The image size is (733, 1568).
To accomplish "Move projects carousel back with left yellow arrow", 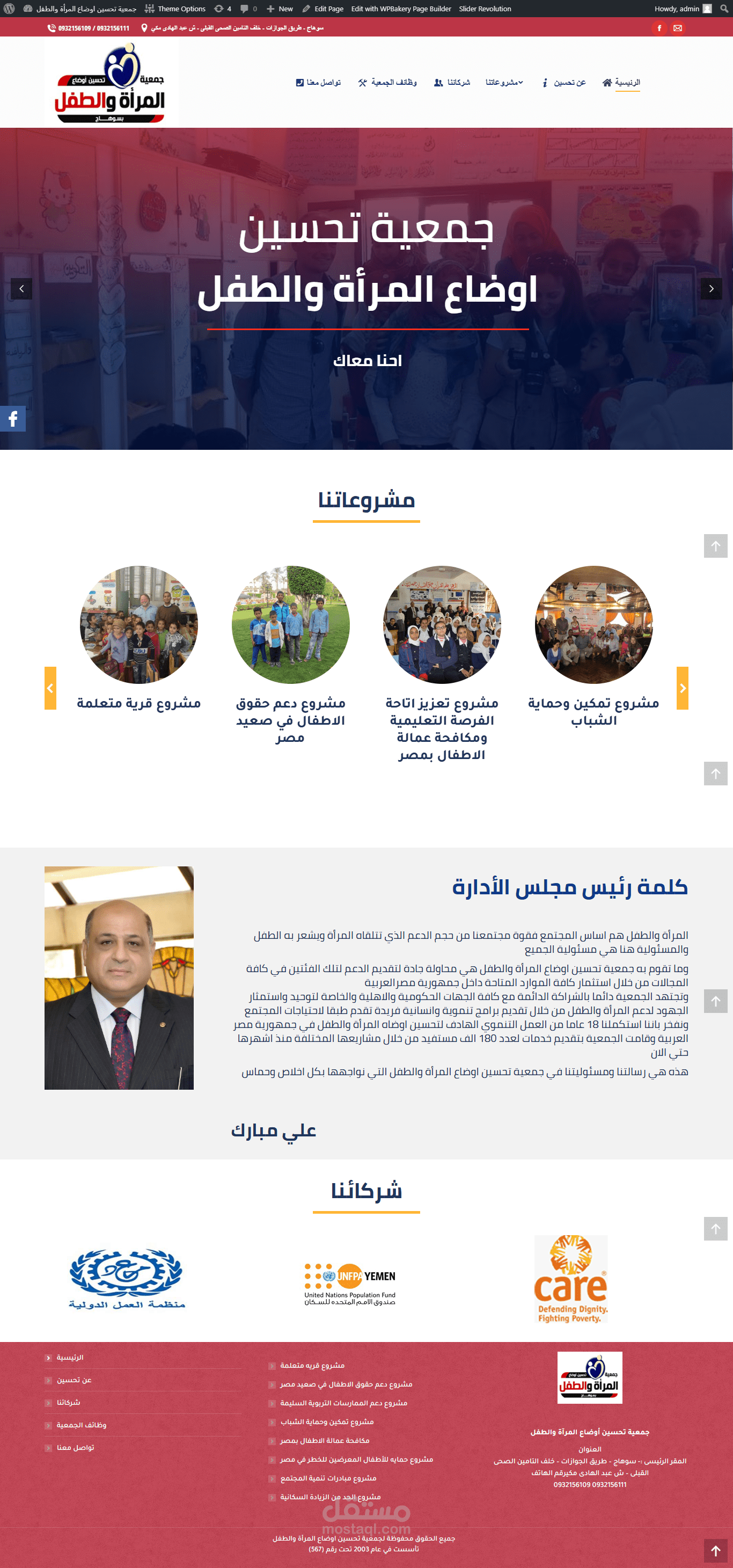I will click(50, 688).
